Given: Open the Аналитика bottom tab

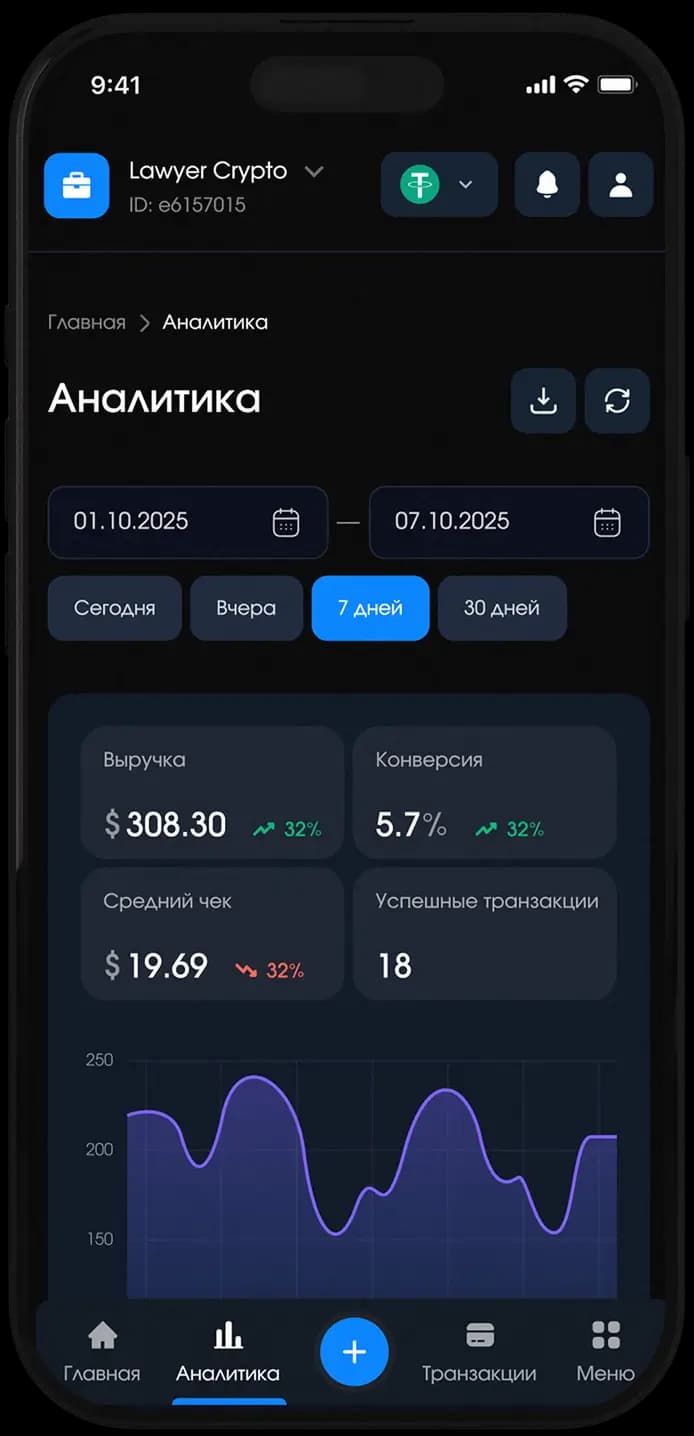Looking at the screenshot, I should [x=228, y=1352].
